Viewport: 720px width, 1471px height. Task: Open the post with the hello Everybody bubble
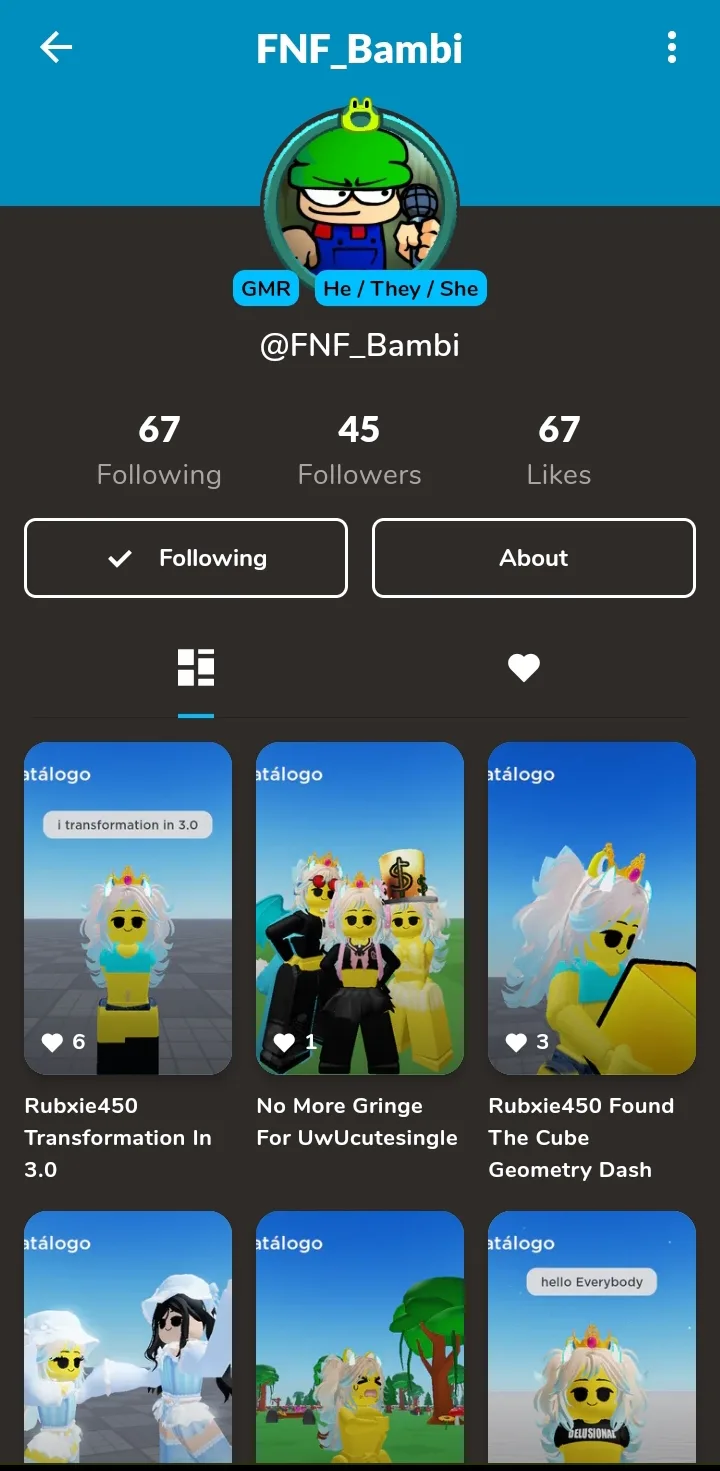[592, 1337]
